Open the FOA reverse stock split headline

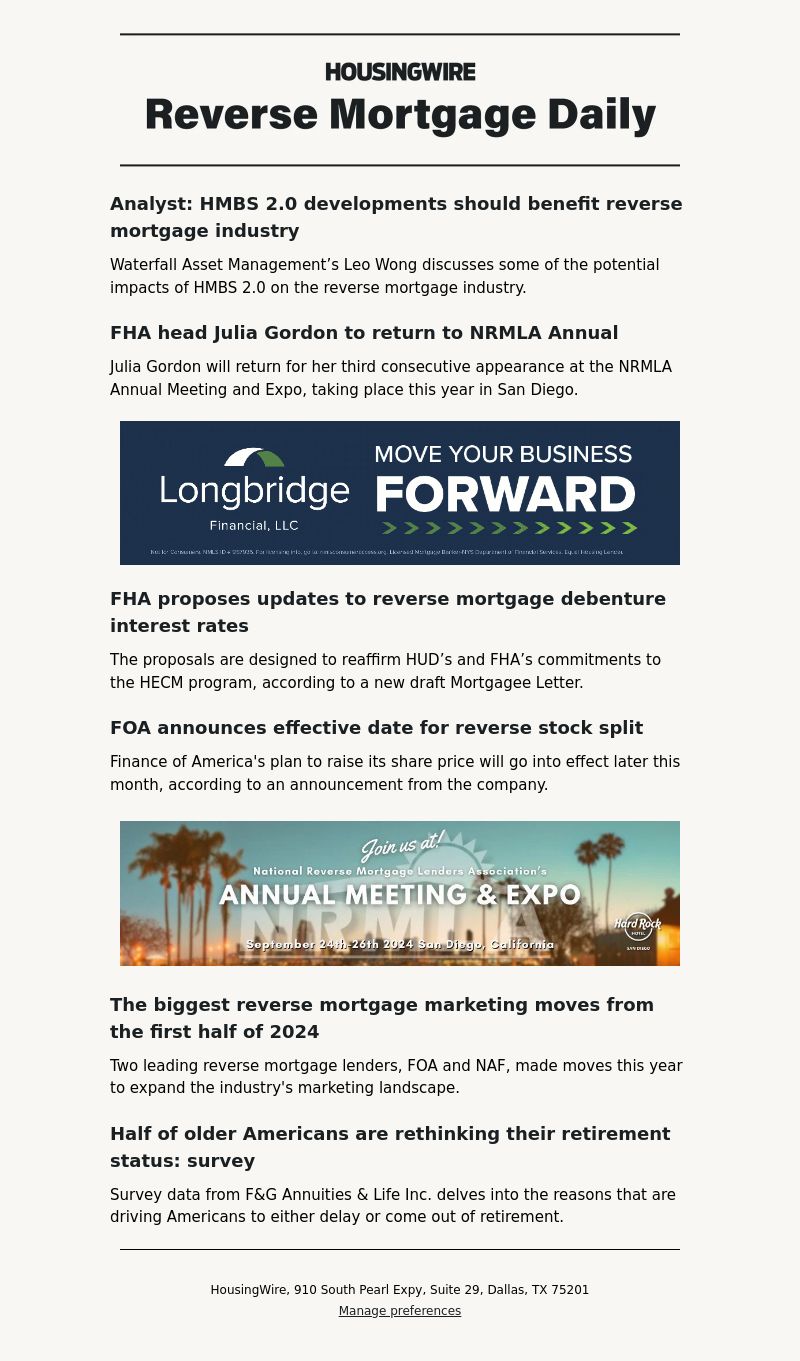coord(376,728)
